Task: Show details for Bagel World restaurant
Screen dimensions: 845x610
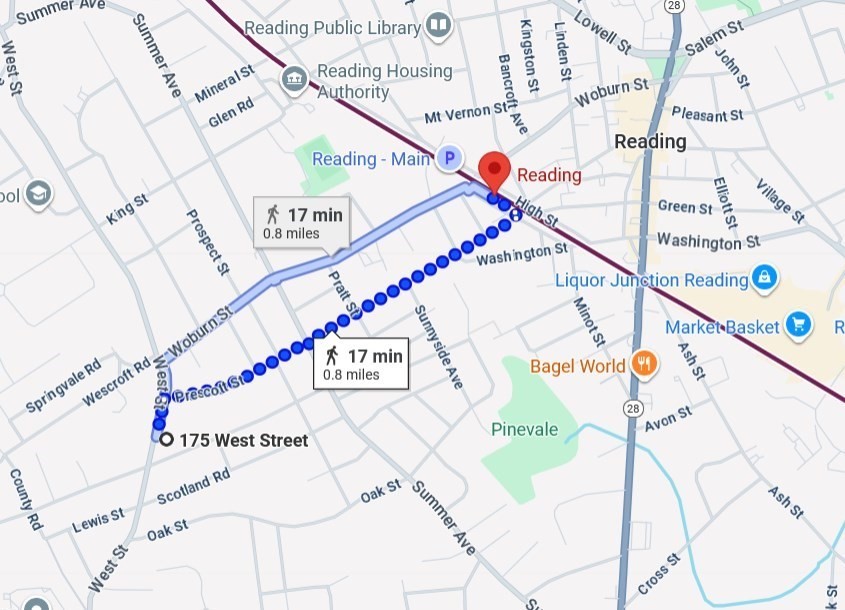Action: click(x=644, y=365)
